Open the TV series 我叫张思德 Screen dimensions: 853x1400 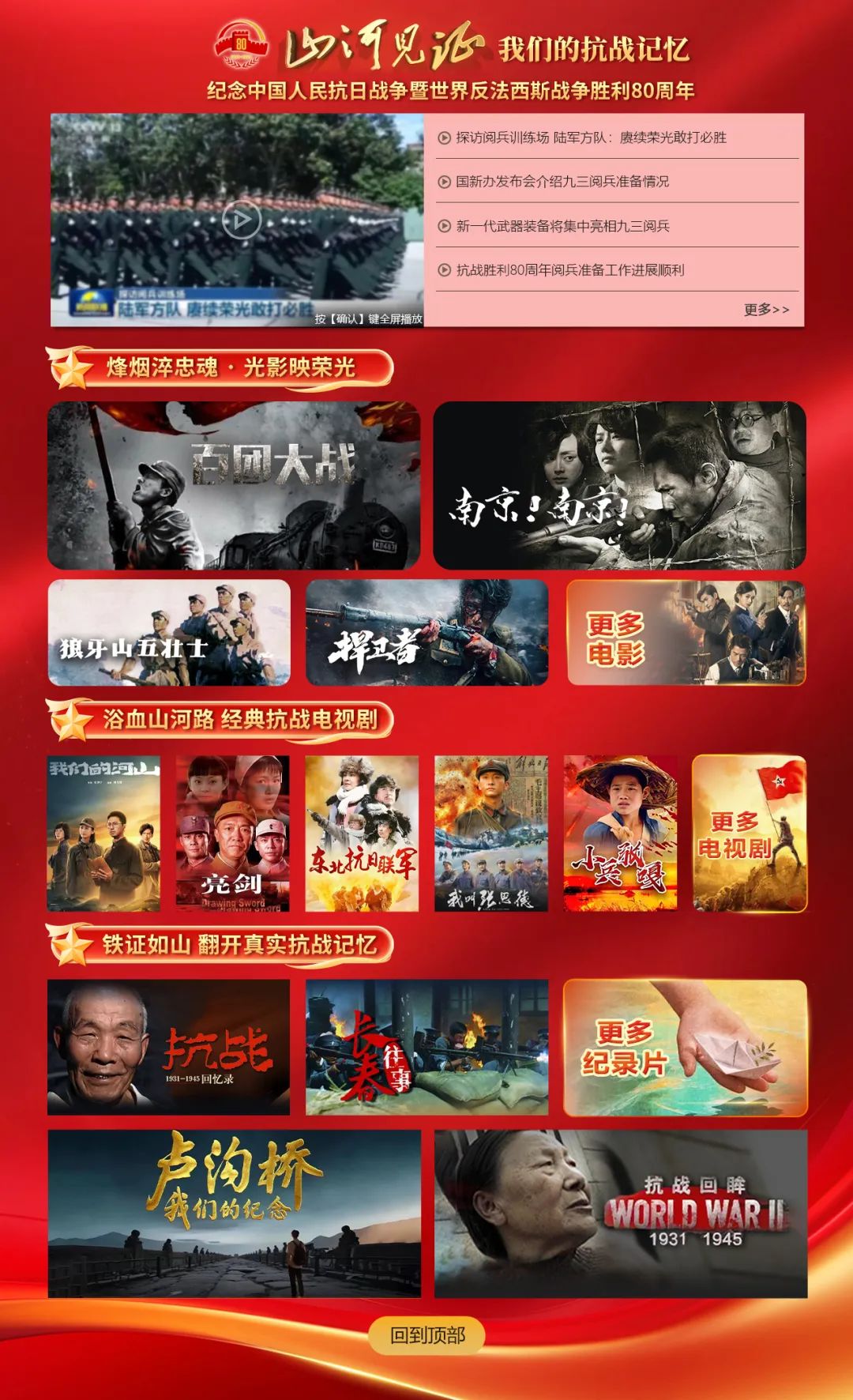[x=490, y=833]
